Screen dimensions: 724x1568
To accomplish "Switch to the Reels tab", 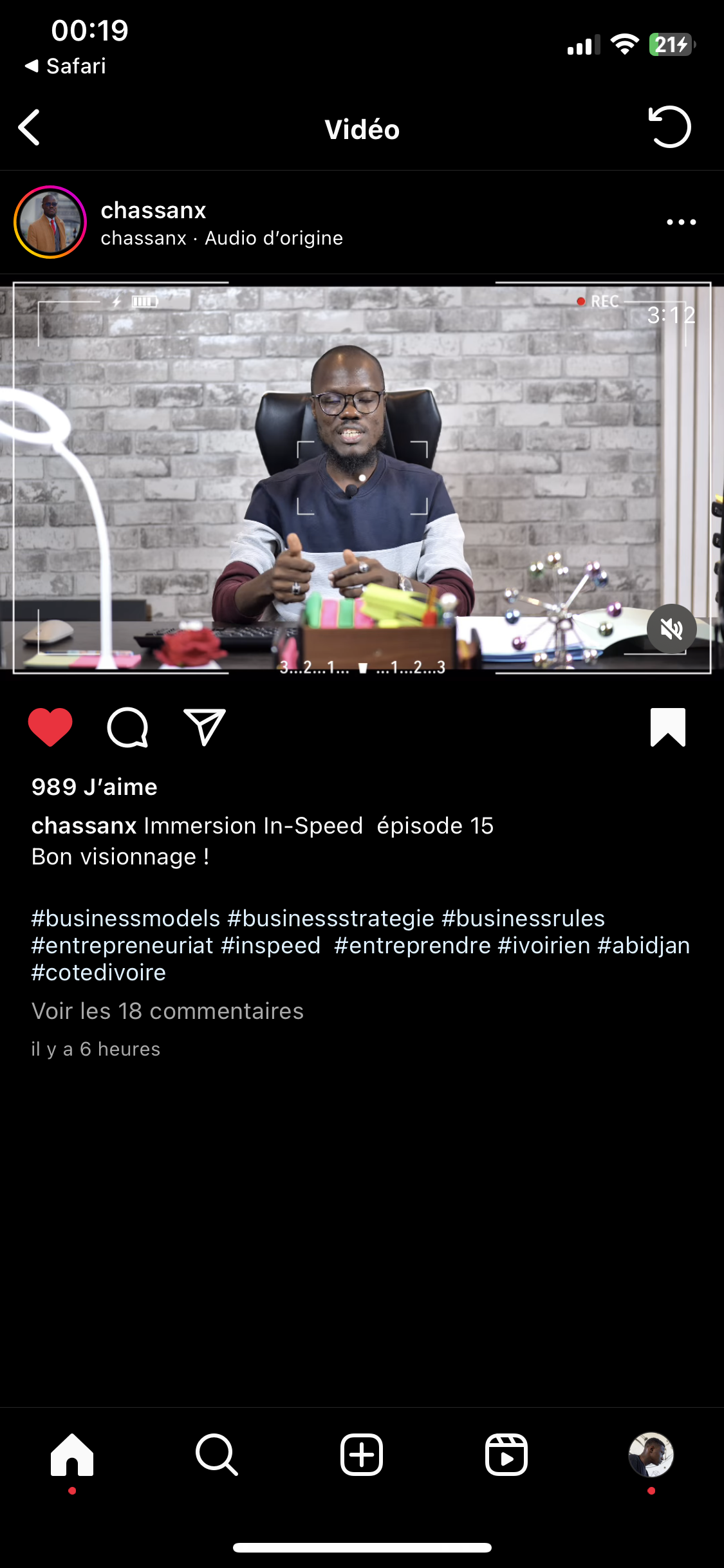I will coord(506,1455).
